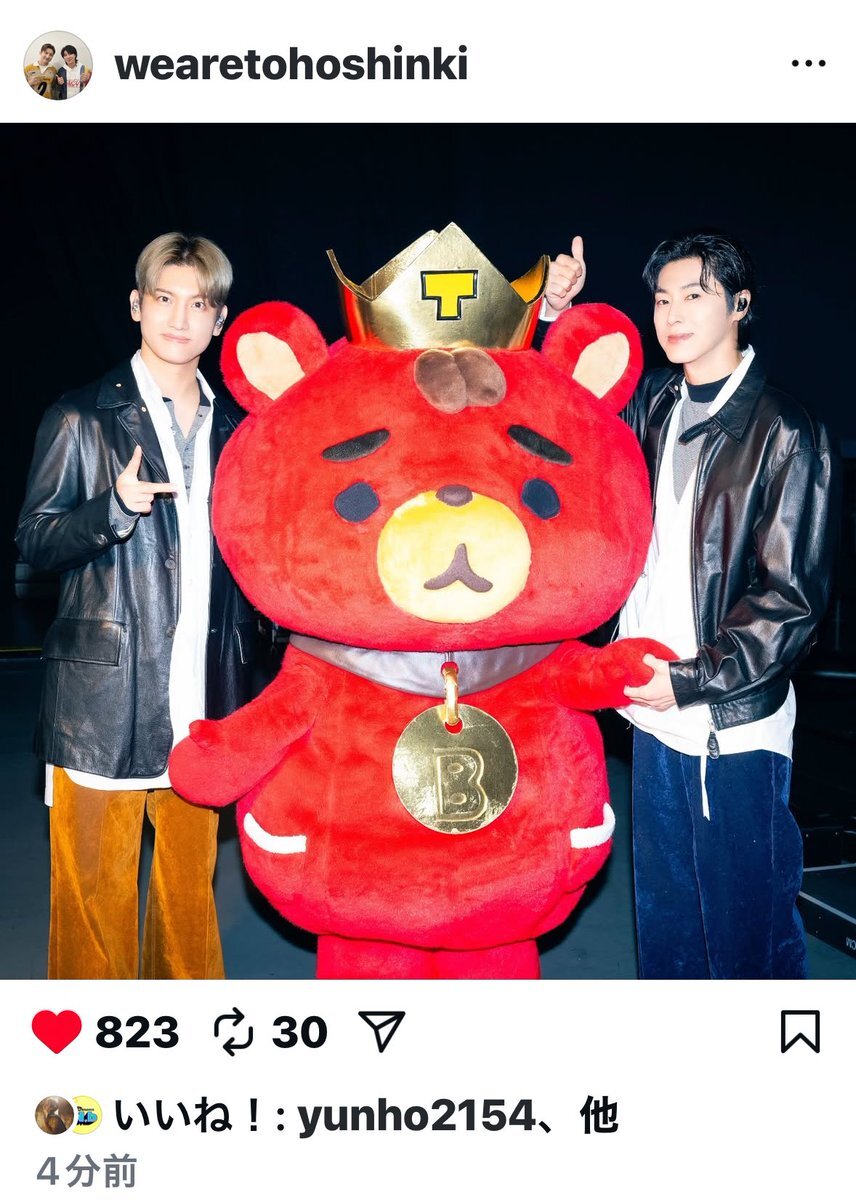Open the wearetohoshinki profile picture
The height and width of the screenshot is (1200, 856).
[x=58, y=65]
